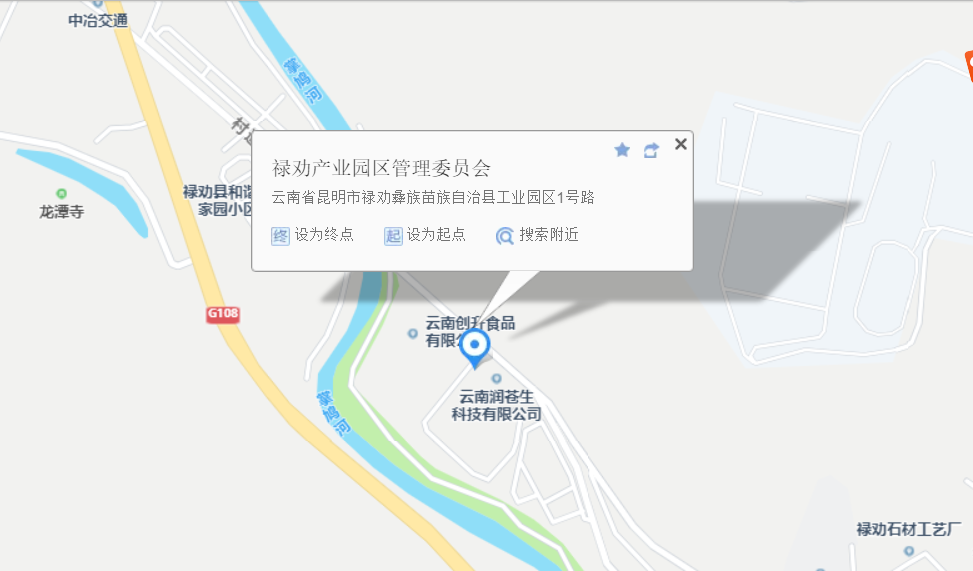Open the 禄劝石材工艺厂 map point
This screenshot has height=571, width=973.
tap(908, 529)
